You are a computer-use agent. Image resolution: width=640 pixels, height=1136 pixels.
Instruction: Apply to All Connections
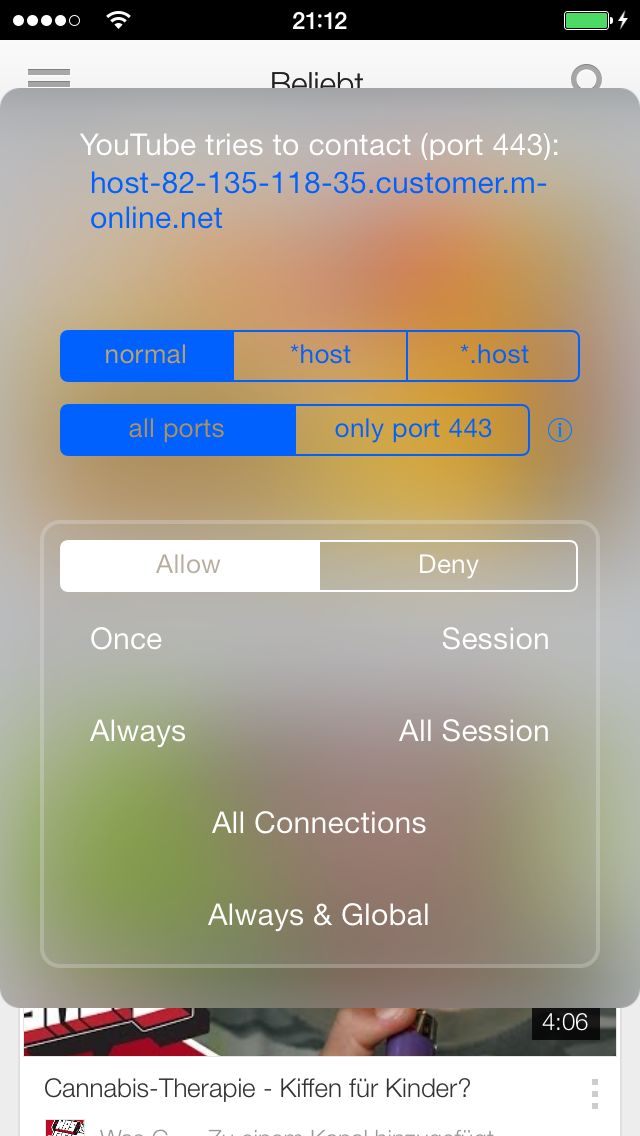click(319, 824)
